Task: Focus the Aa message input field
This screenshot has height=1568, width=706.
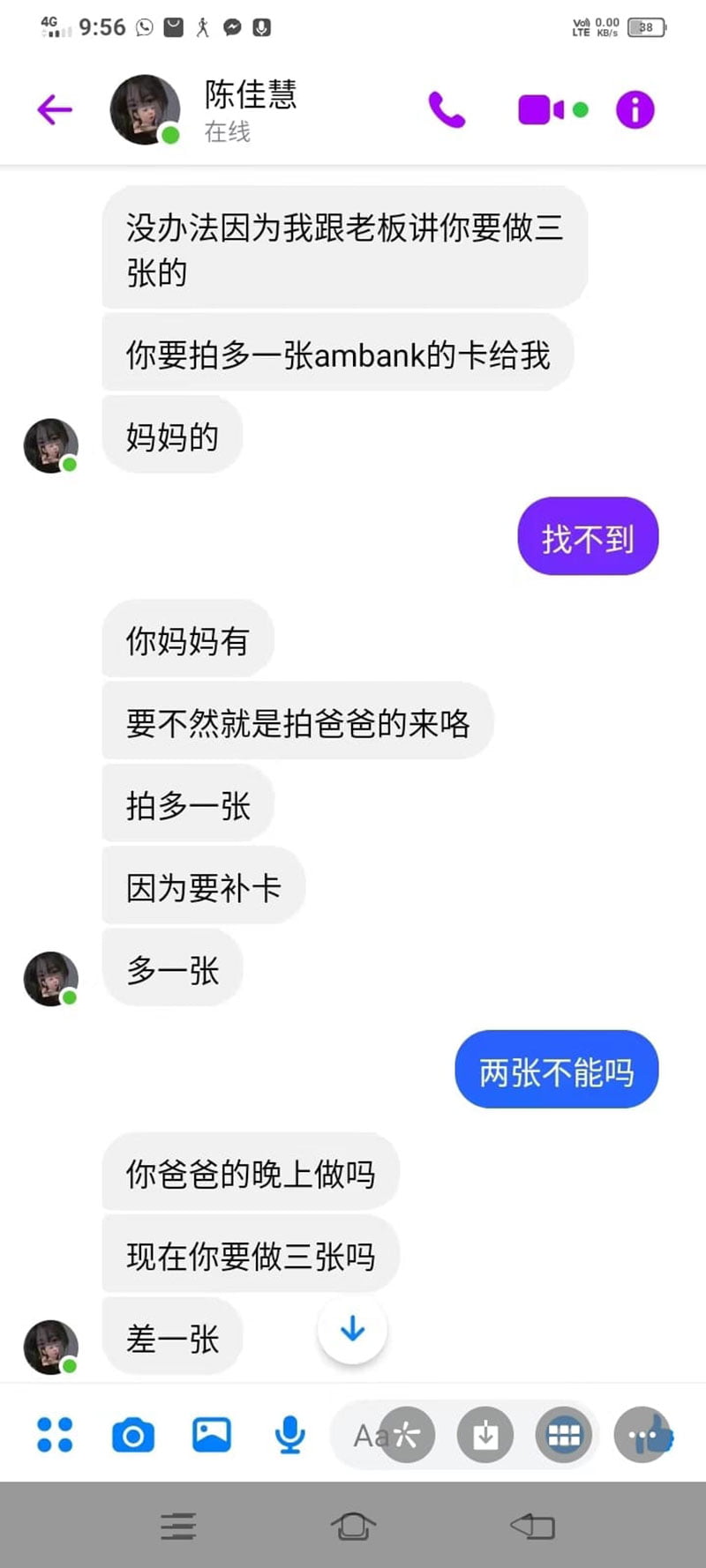Action: (x=366, y=1436)
